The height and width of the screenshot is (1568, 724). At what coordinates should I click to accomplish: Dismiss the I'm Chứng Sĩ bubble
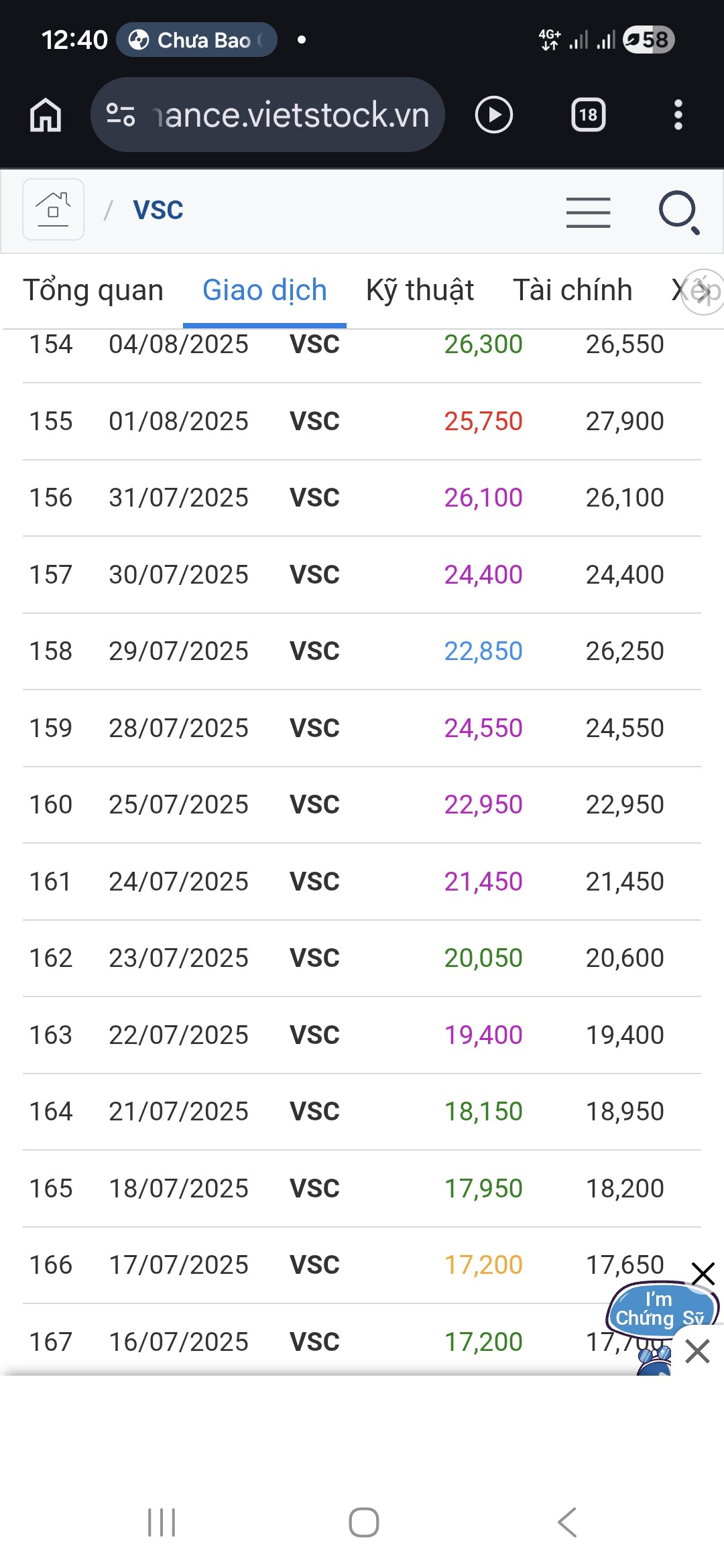(703, 1273)
